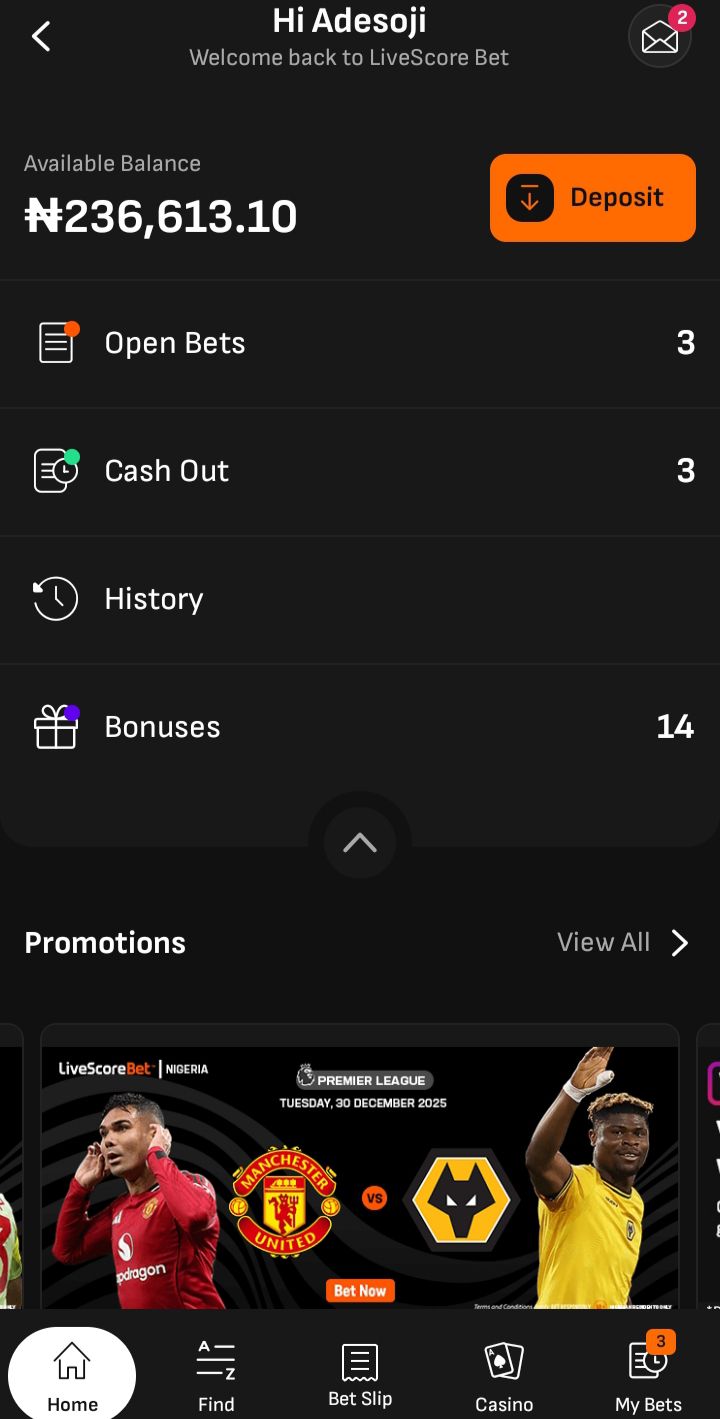Image resolution: width=720 pixels, height=1419 pixels.
Task: View All promotions
Action: click(622, 943)
